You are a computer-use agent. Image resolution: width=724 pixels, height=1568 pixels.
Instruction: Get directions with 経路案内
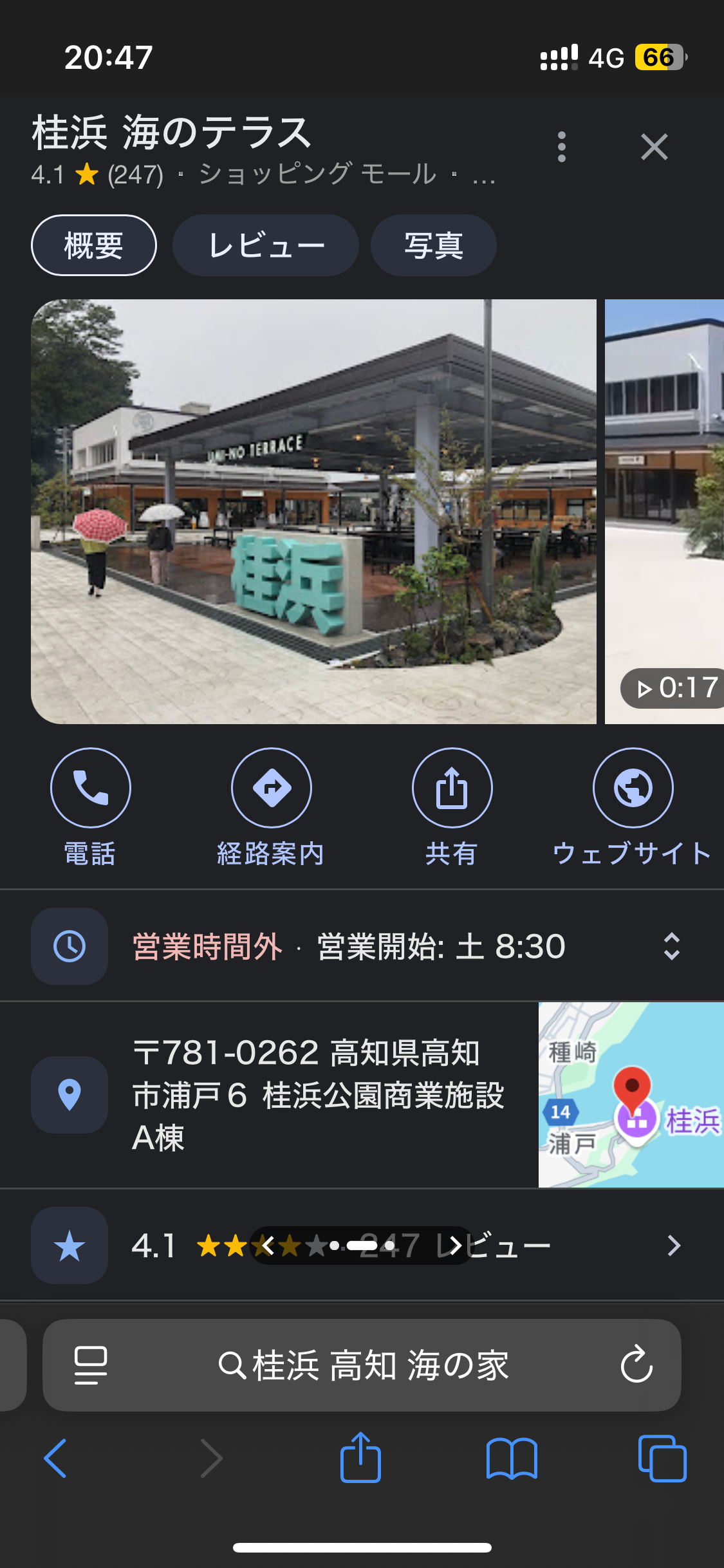[271, 787]
